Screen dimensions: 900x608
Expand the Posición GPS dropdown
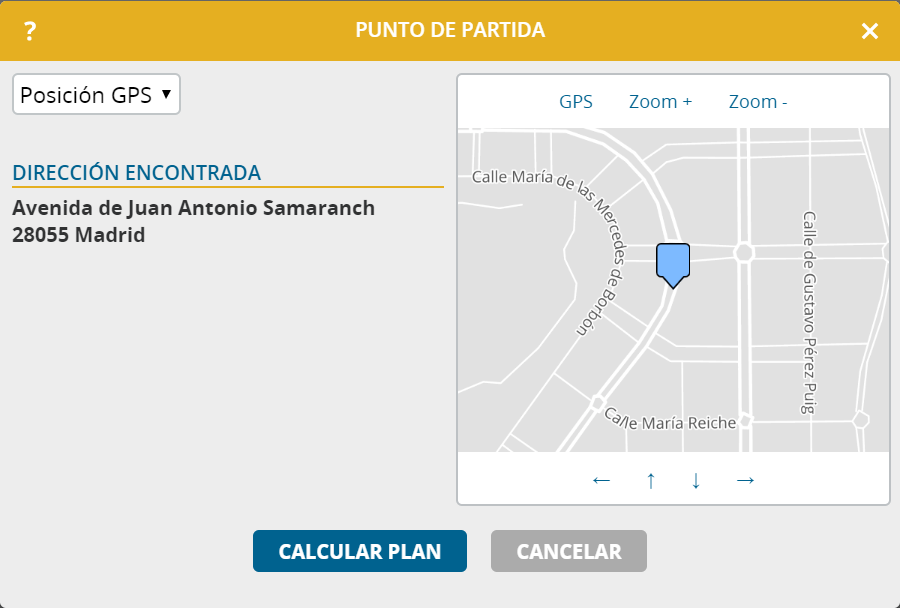click(96, 95)
